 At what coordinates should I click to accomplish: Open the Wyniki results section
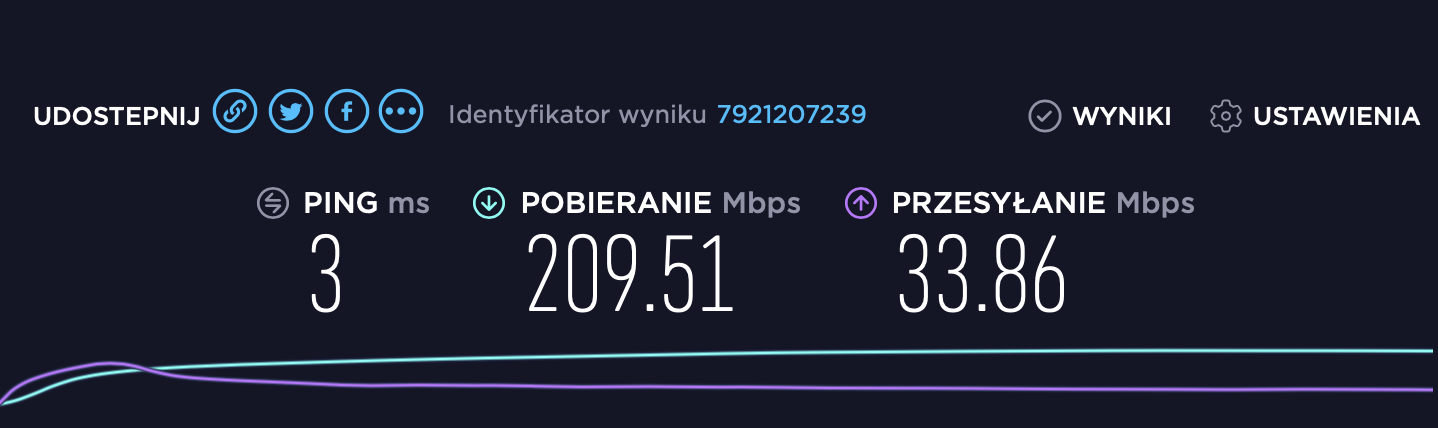coord(1100,116)
